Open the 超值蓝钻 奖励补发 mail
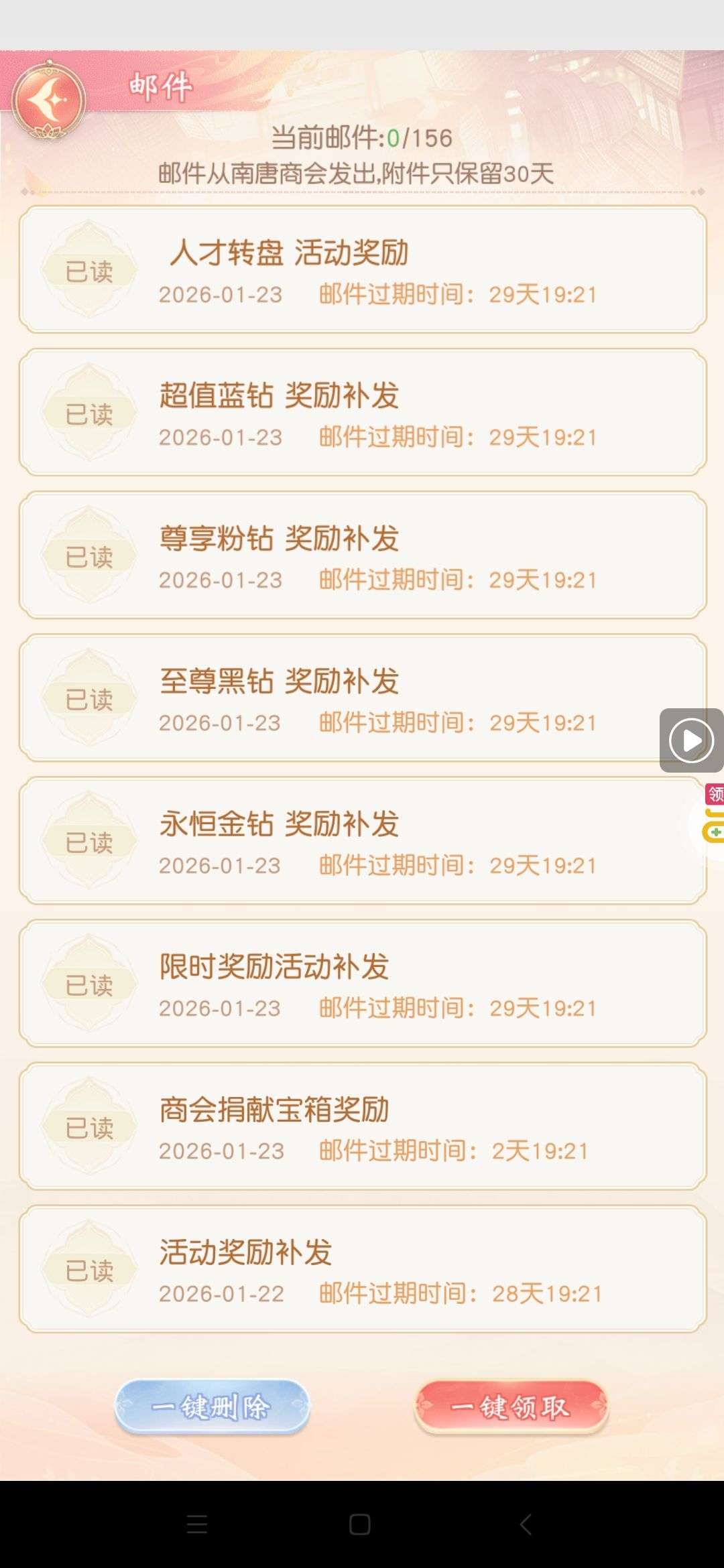Image resolution: width=724 pixels, height=1568 pixels. (362, 412)
